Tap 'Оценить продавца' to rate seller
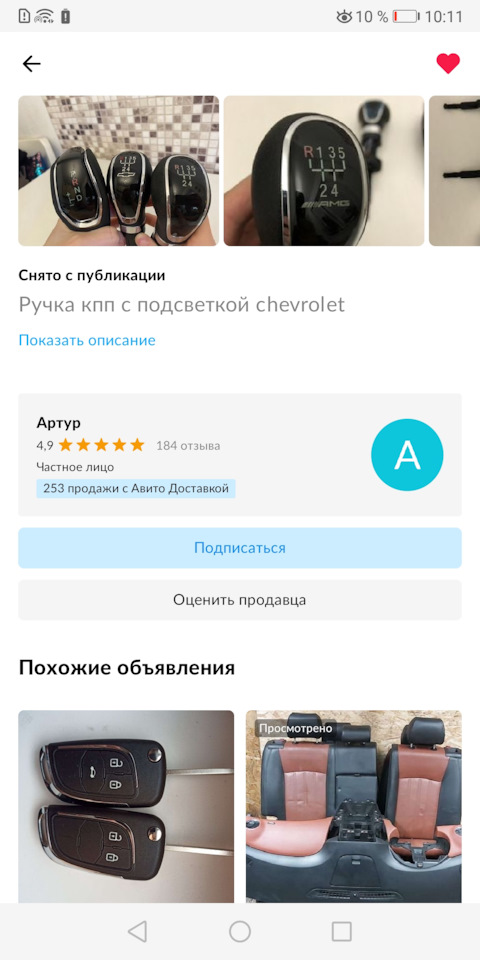The height and width of the screenshot is (960, 480). (240, 600)
